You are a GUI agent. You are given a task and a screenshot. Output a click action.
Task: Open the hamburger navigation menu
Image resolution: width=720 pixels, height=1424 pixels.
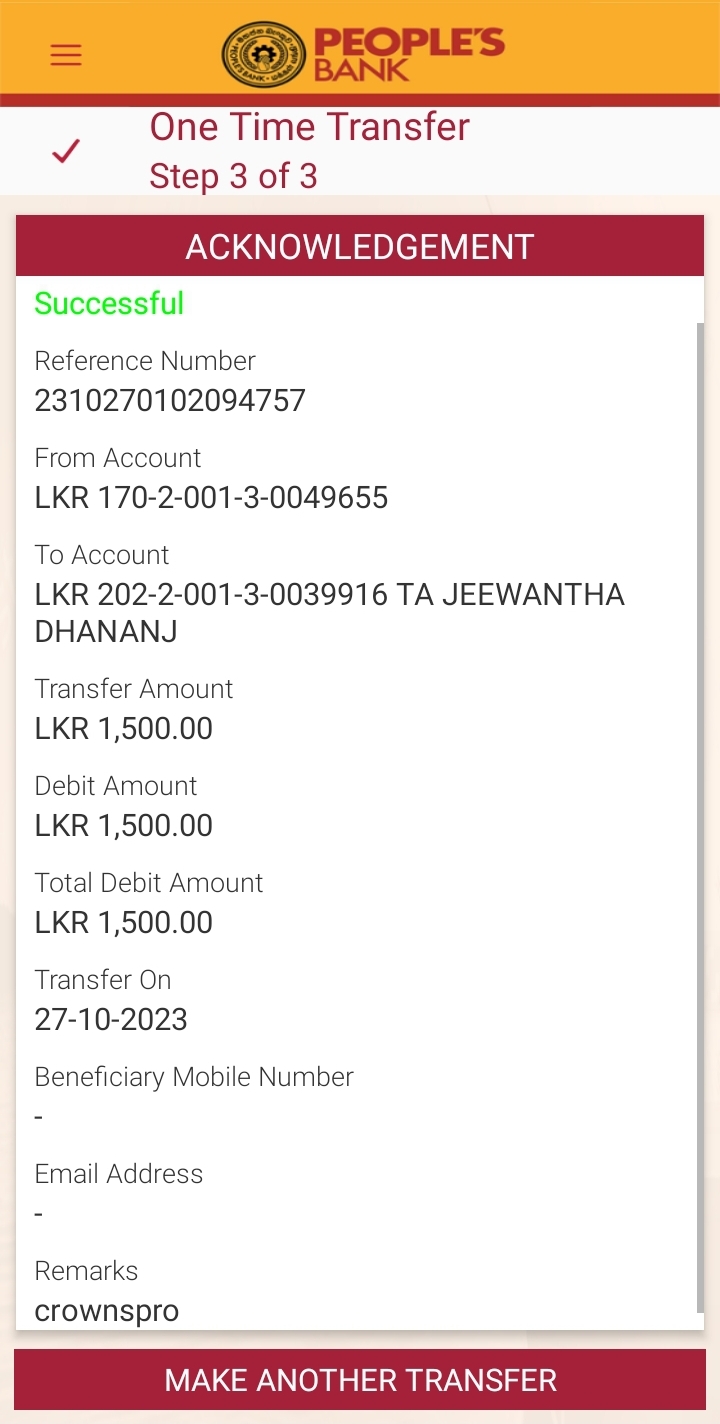pyautogui.click(x=66, y=55)
